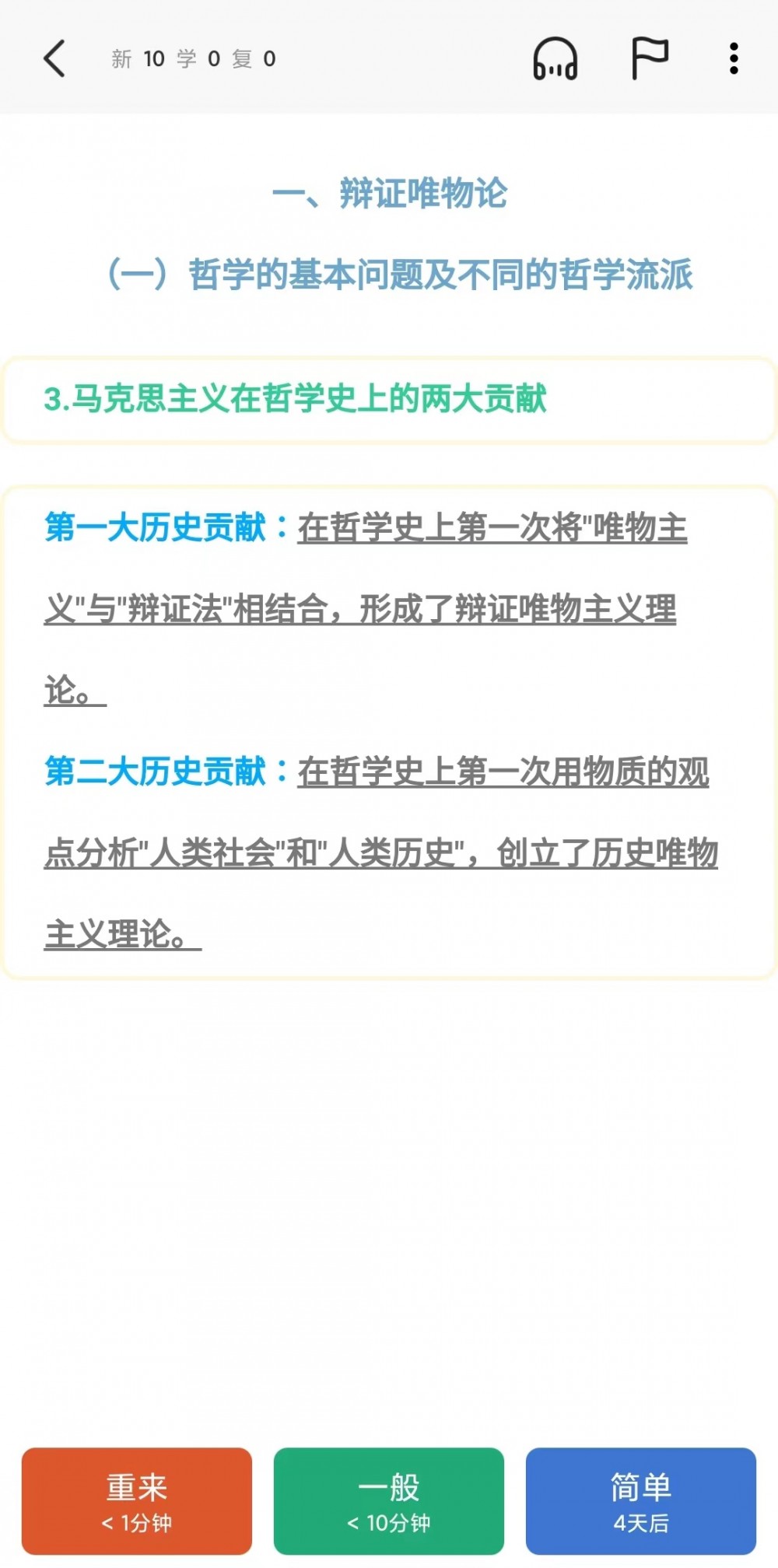Open the three-dot overflow menu
Image resolution: width=778 pixels, height=1568 pixels.
tap(733, 58)
